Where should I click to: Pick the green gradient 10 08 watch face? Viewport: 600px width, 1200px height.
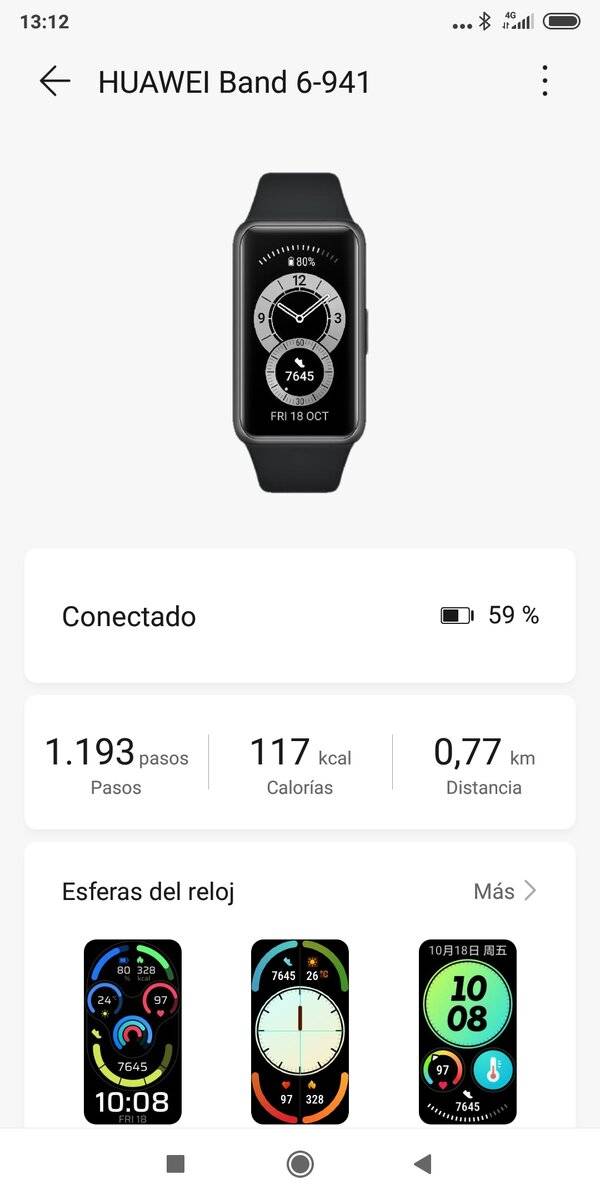coord(467,1032)
